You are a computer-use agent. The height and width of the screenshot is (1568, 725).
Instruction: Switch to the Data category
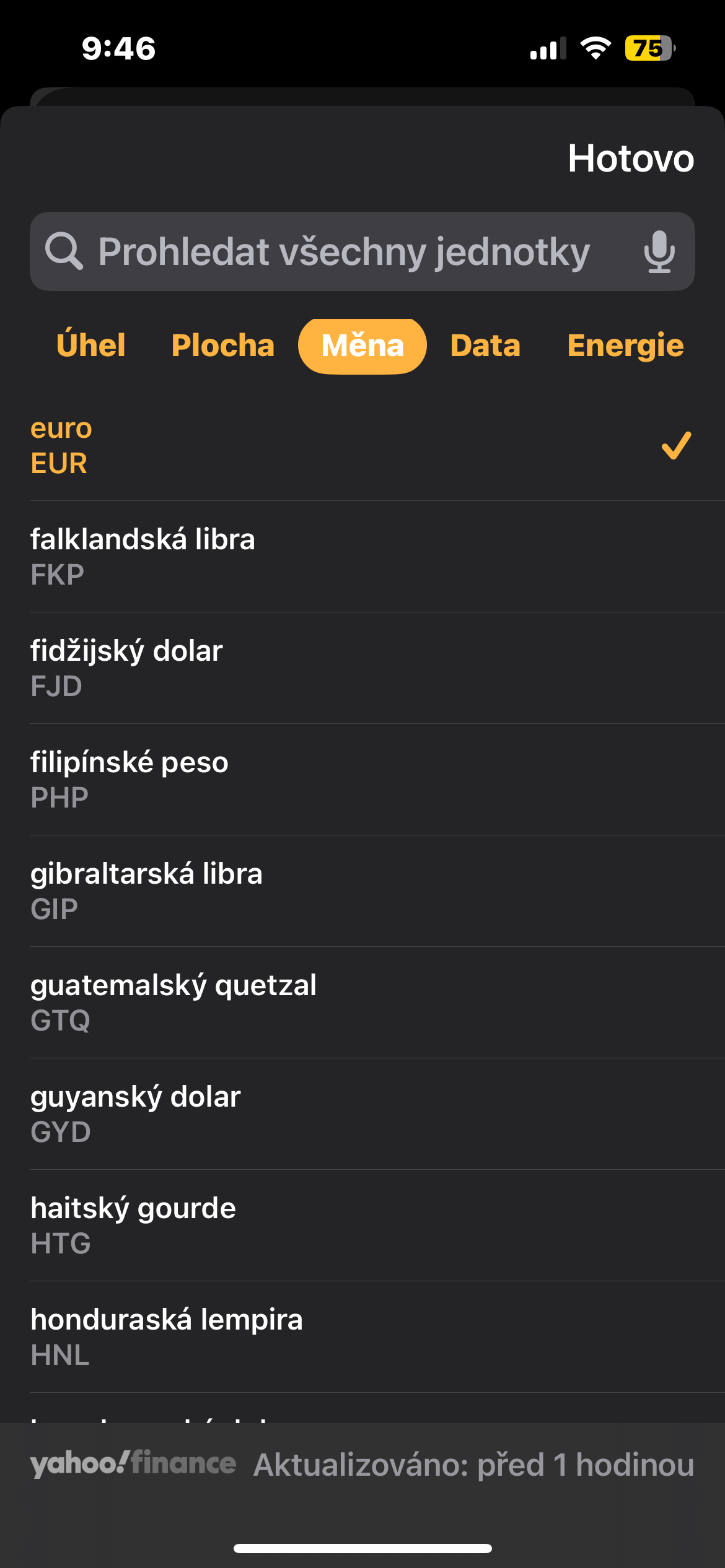click(x=485, y=346)
